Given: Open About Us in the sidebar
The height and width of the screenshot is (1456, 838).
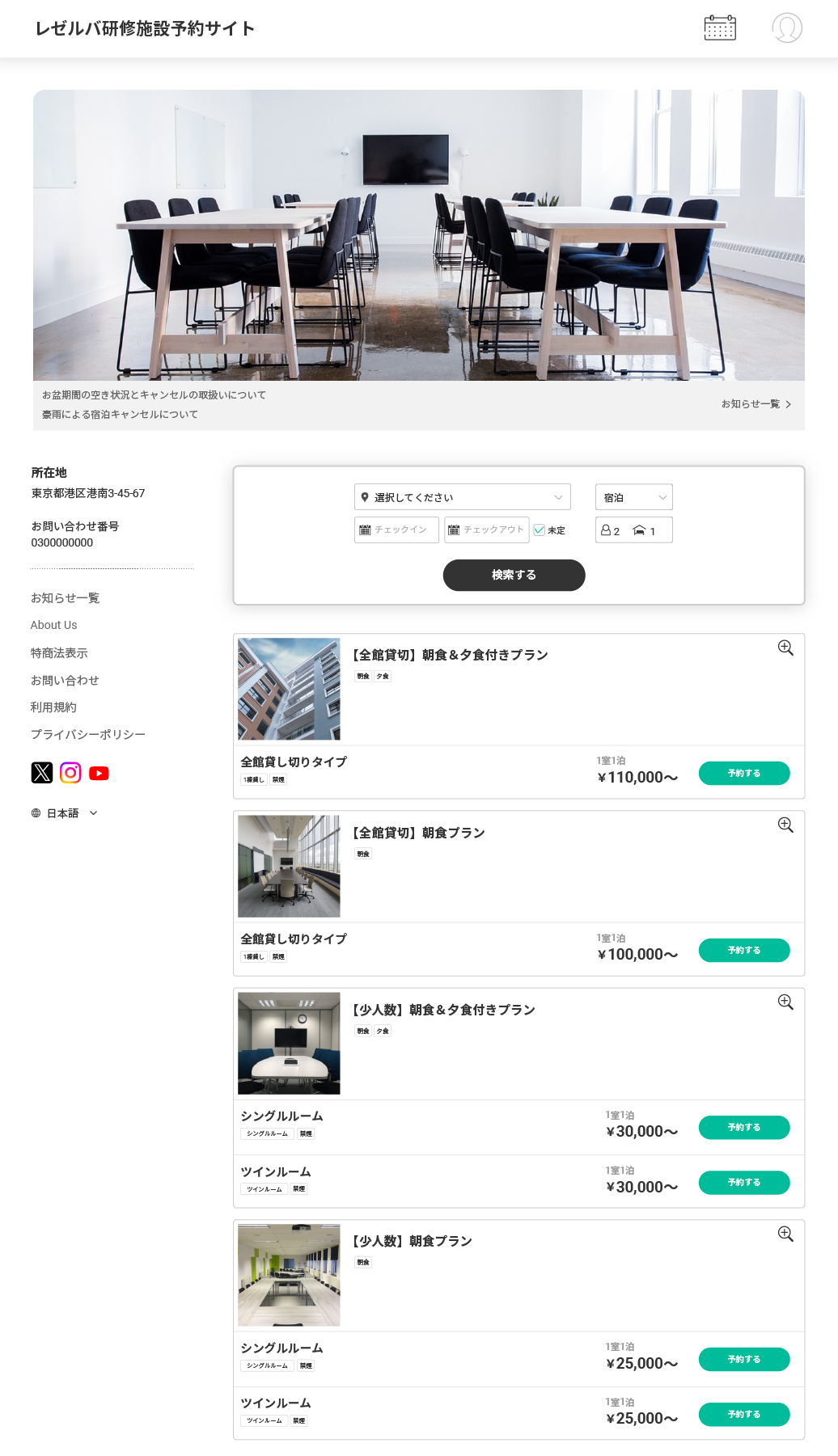Looking at the screenshot, I should [x=53, y=625].
